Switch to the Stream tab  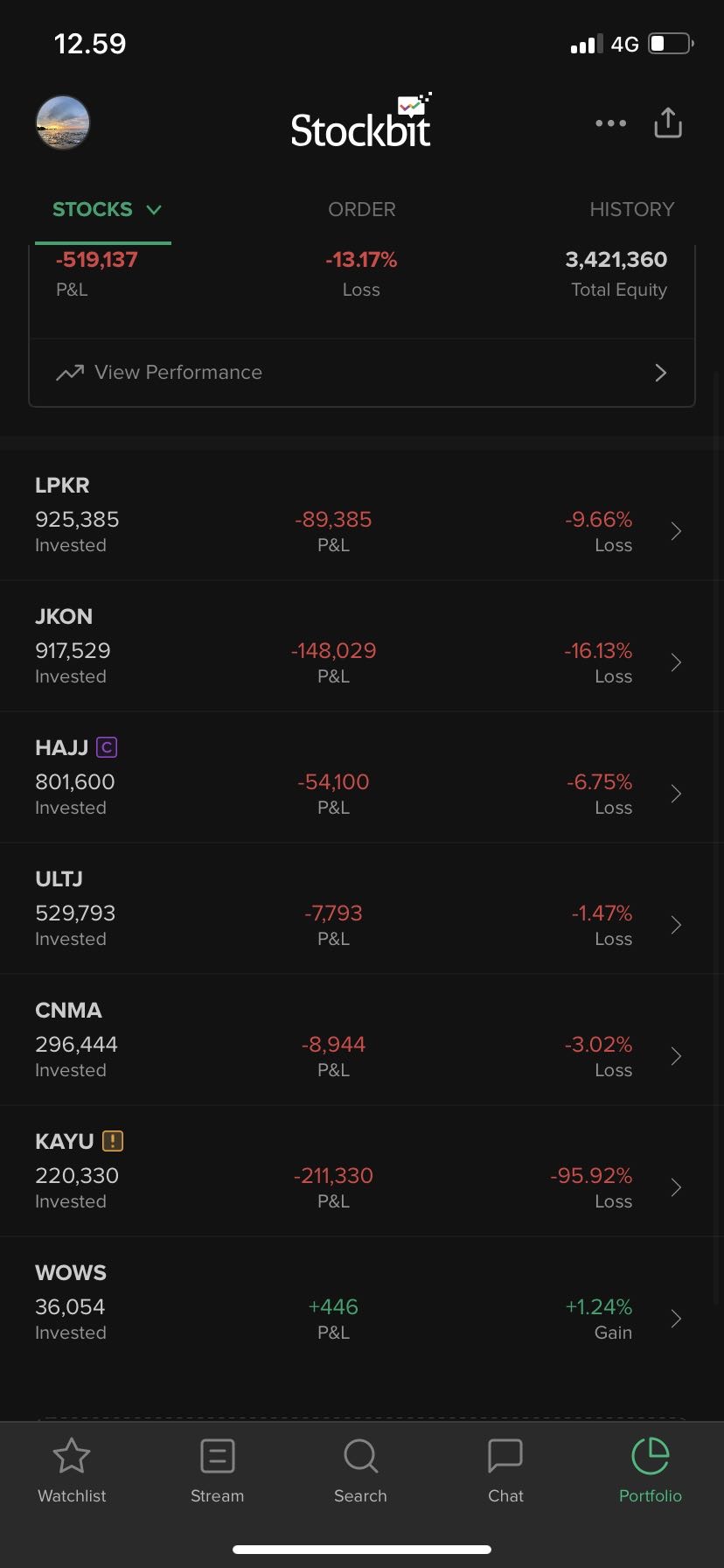217,1472
